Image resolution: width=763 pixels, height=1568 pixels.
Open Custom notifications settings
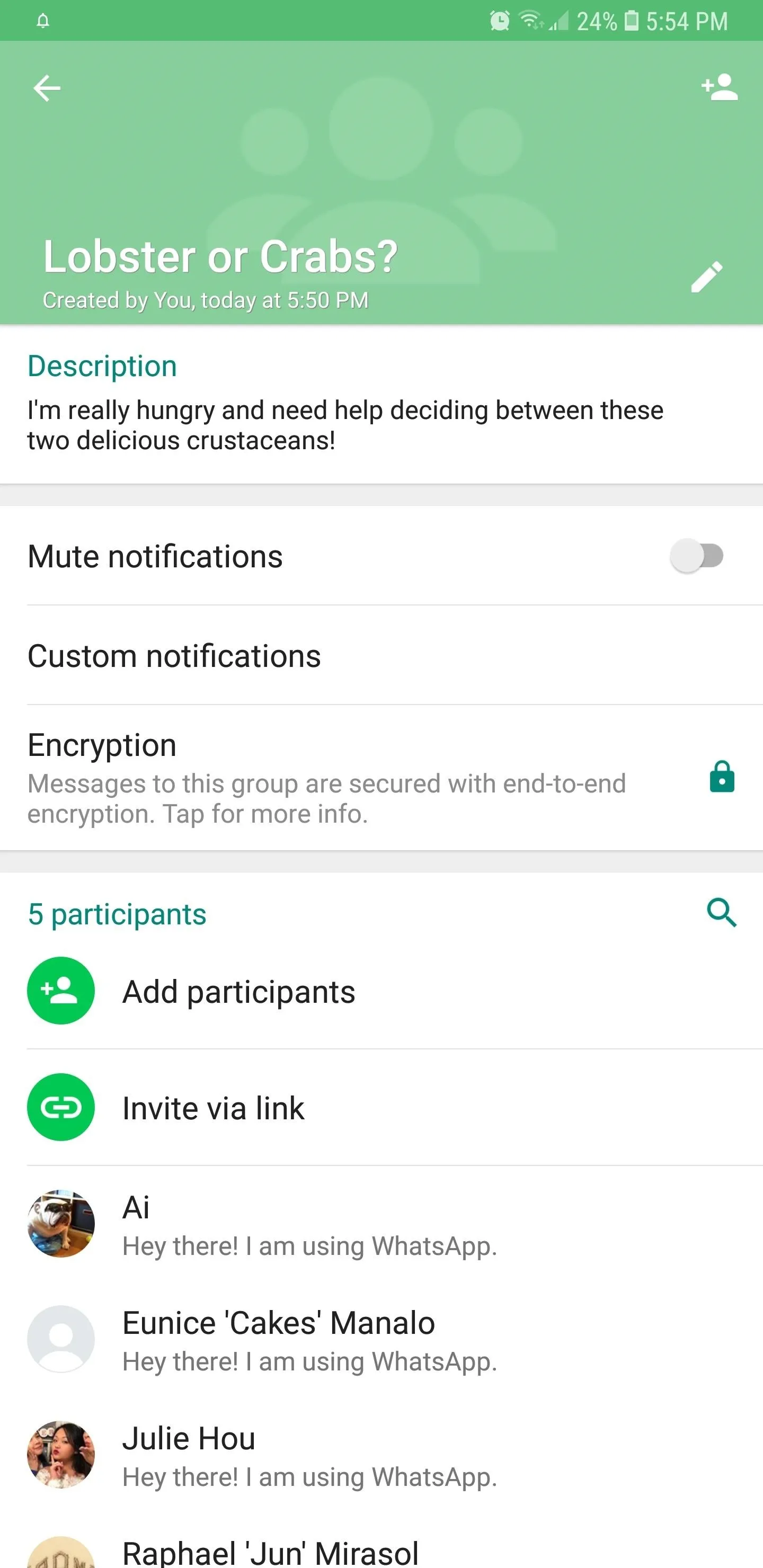(x=381, y=656)
